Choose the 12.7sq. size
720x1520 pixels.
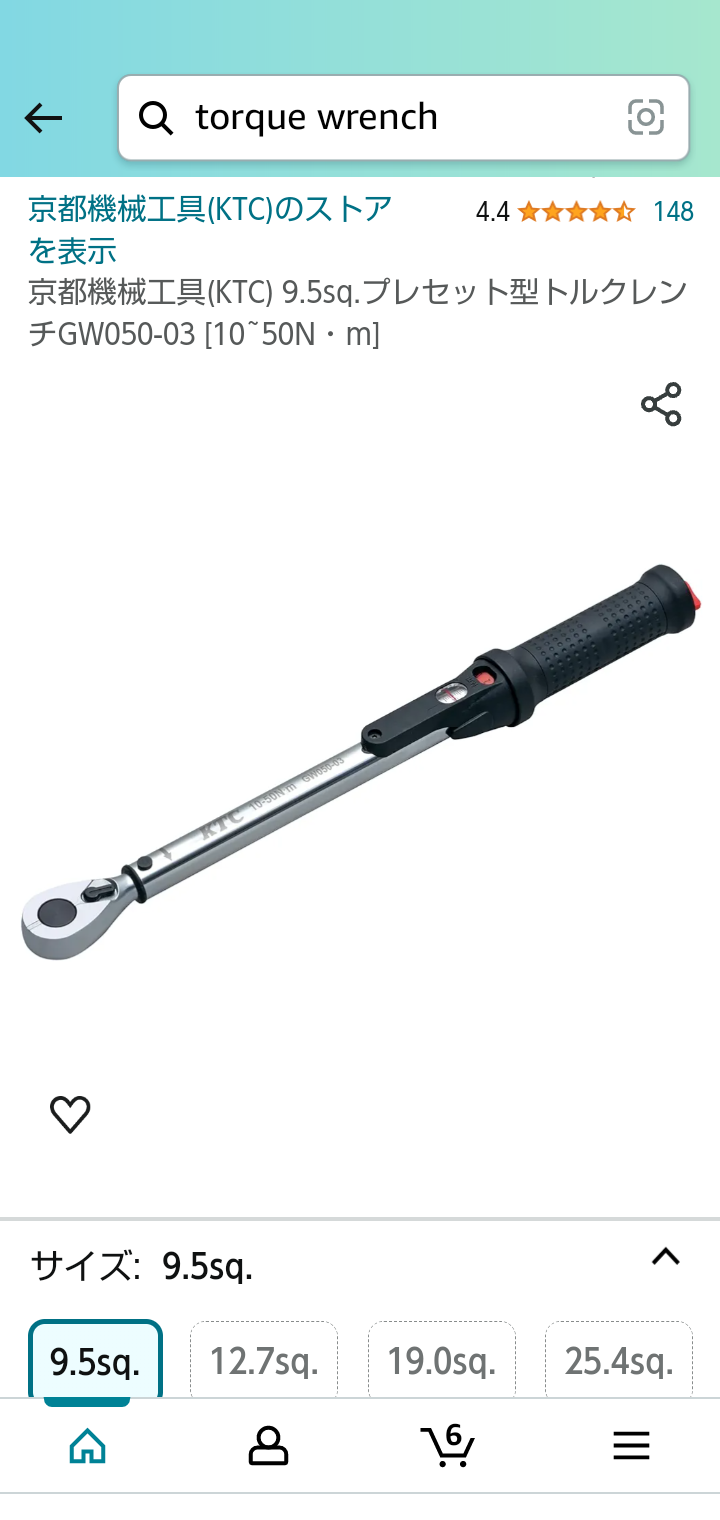(264, 1361)
